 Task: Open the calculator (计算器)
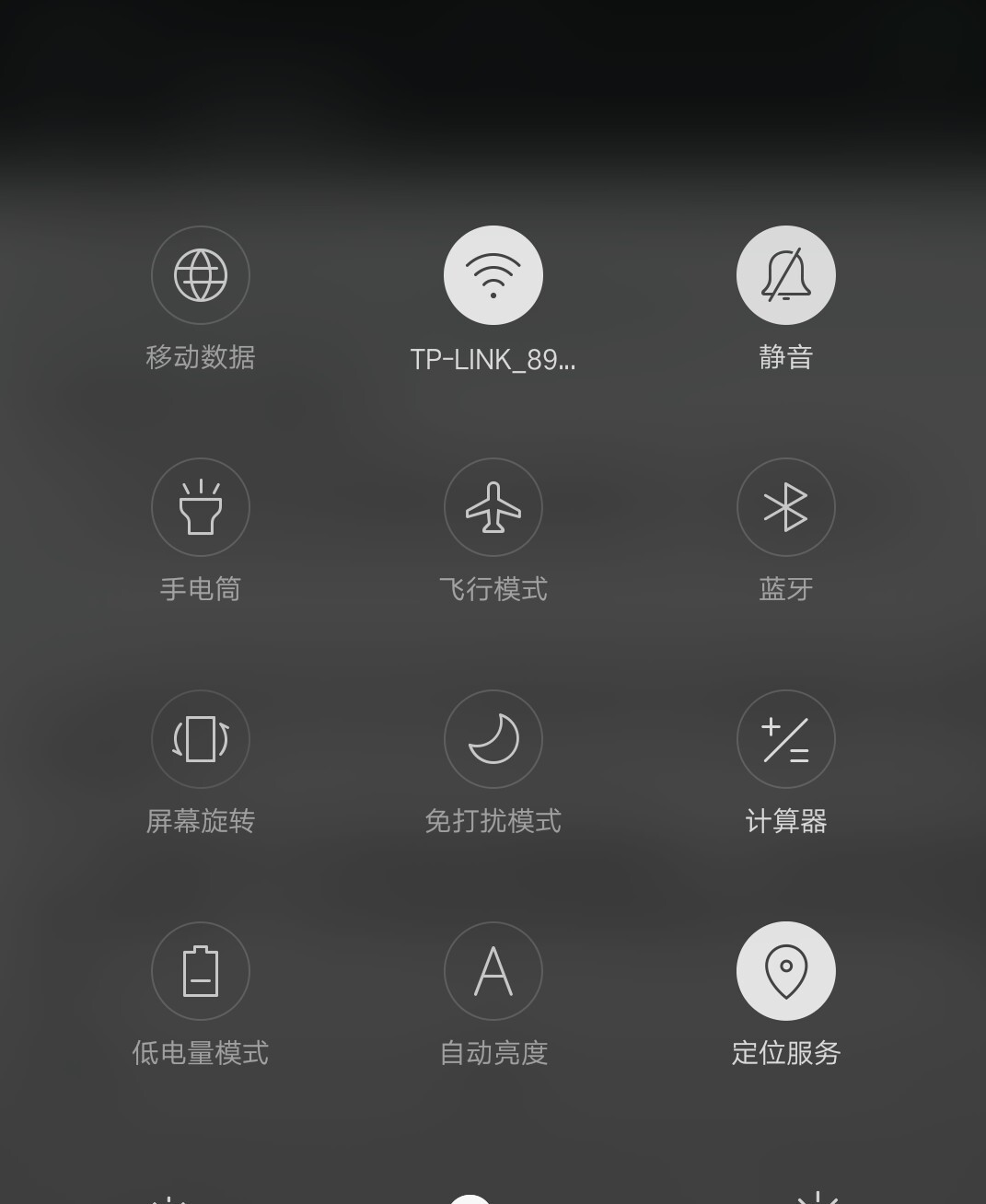click(x=786, y=739)
